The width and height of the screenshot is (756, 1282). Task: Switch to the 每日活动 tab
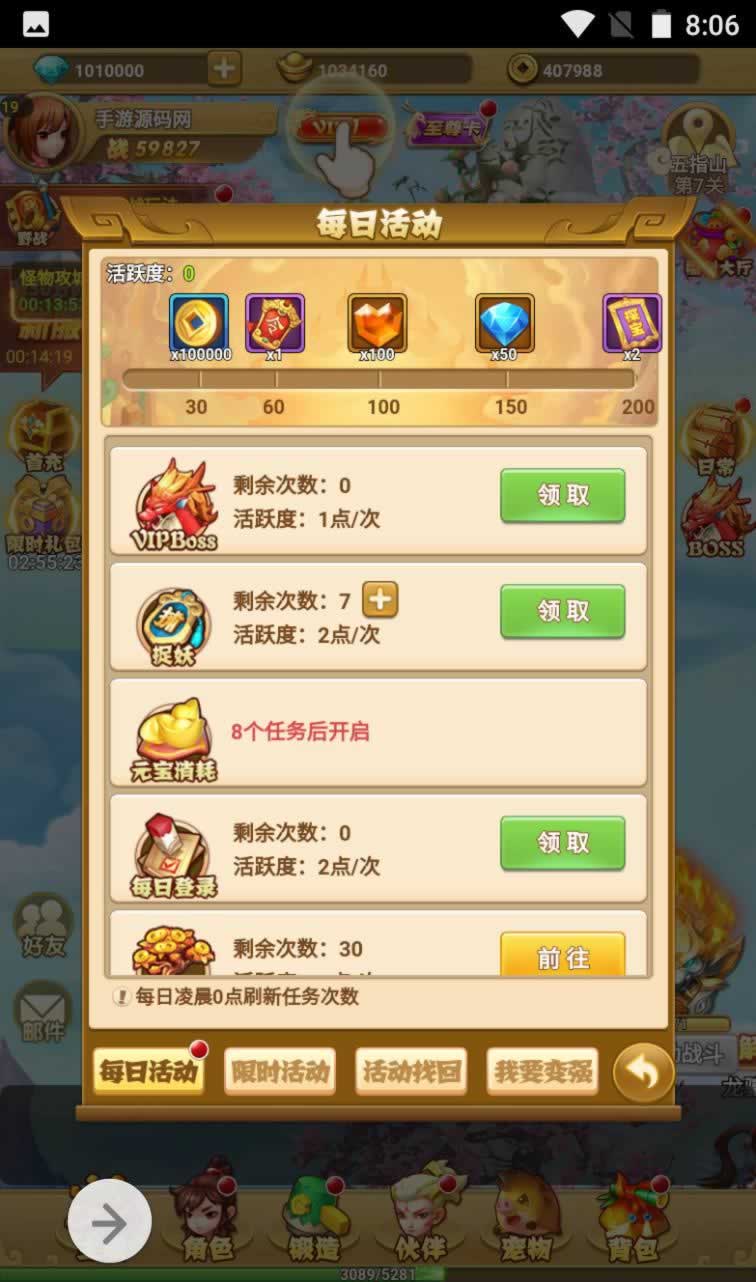tap(149, 1073)
